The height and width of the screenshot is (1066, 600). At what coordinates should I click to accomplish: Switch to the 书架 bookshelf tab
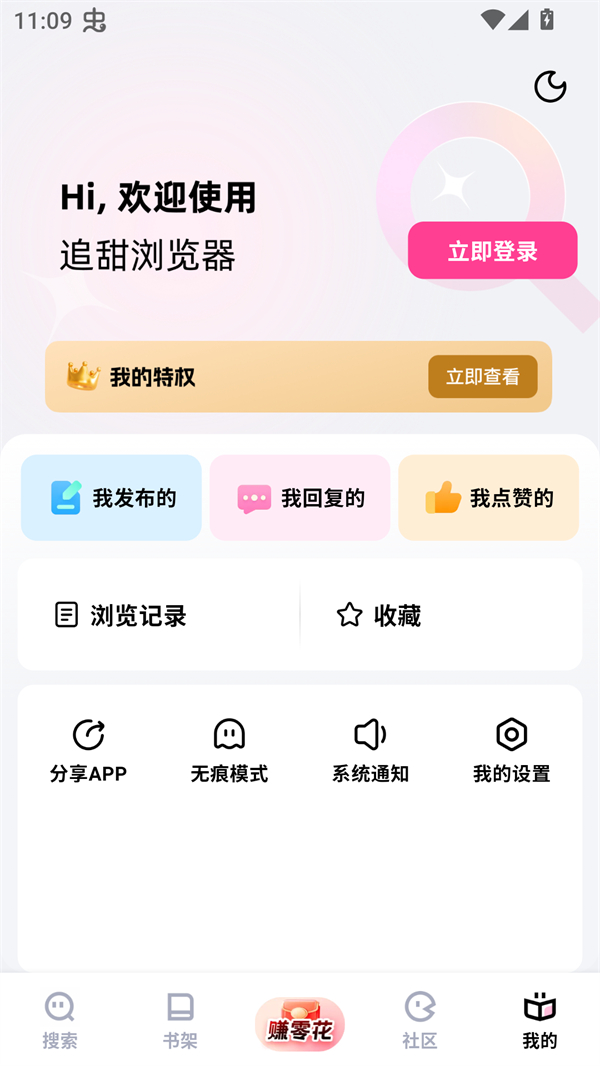(180, 1020)
